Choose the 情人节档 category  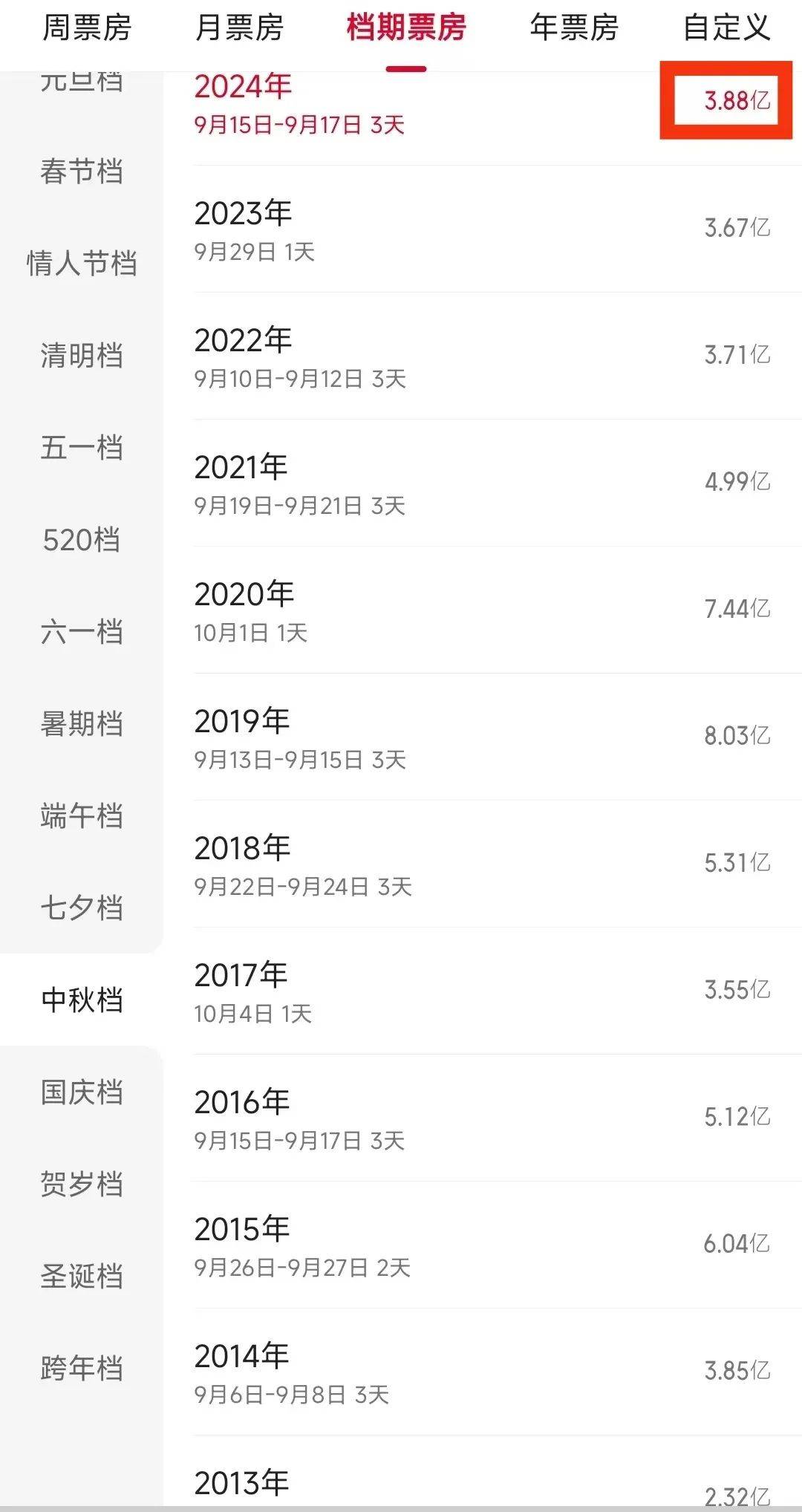(82, 264)
